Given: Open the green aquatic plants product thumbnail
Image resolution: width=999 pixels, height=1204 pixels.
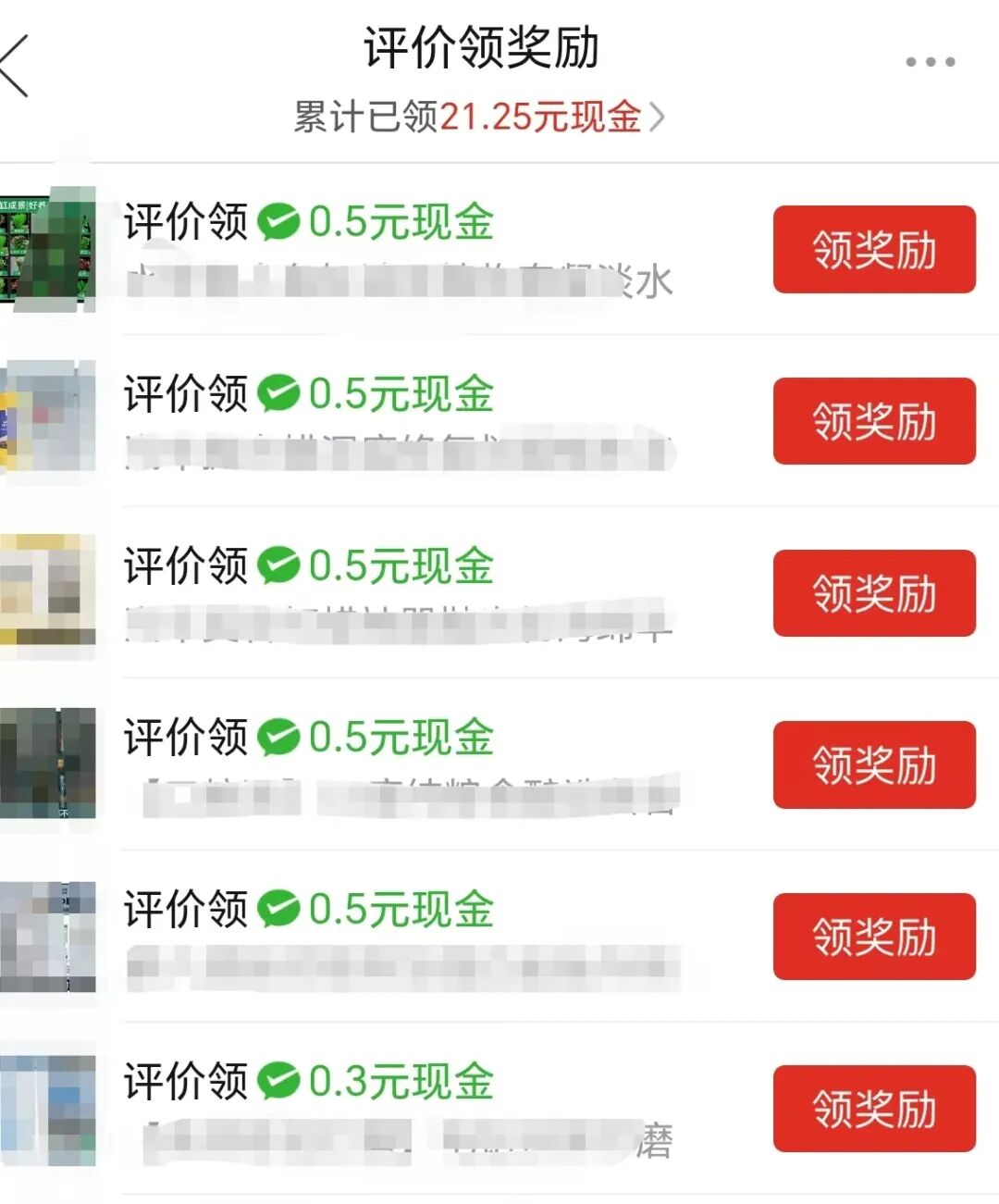Looking at the screenshot, I should coord(48,248).
